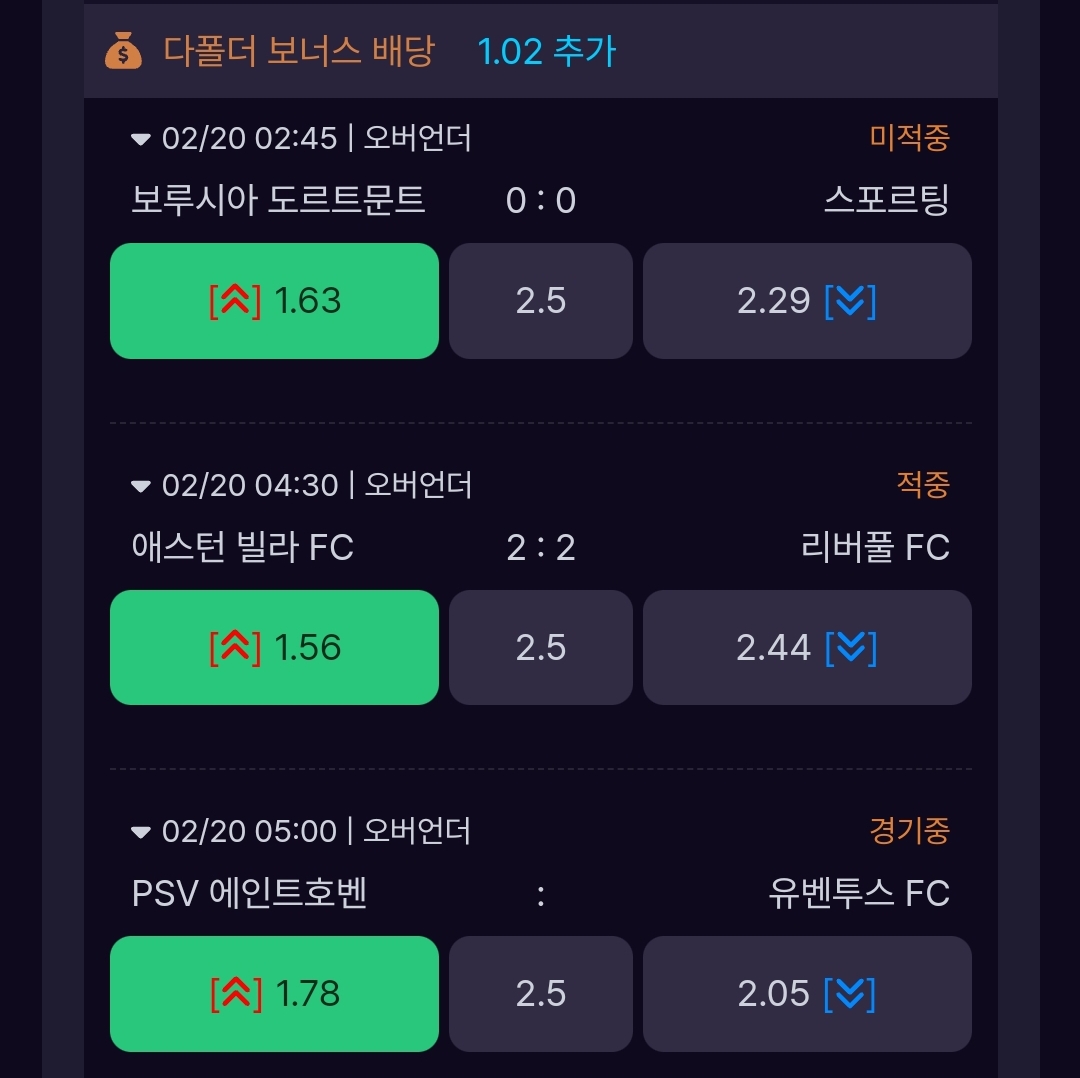The width and height of the screenshot is (1080, 1078).
Task: Select the under 2.29 odds for Dortmund match
Action: [806, 301]
